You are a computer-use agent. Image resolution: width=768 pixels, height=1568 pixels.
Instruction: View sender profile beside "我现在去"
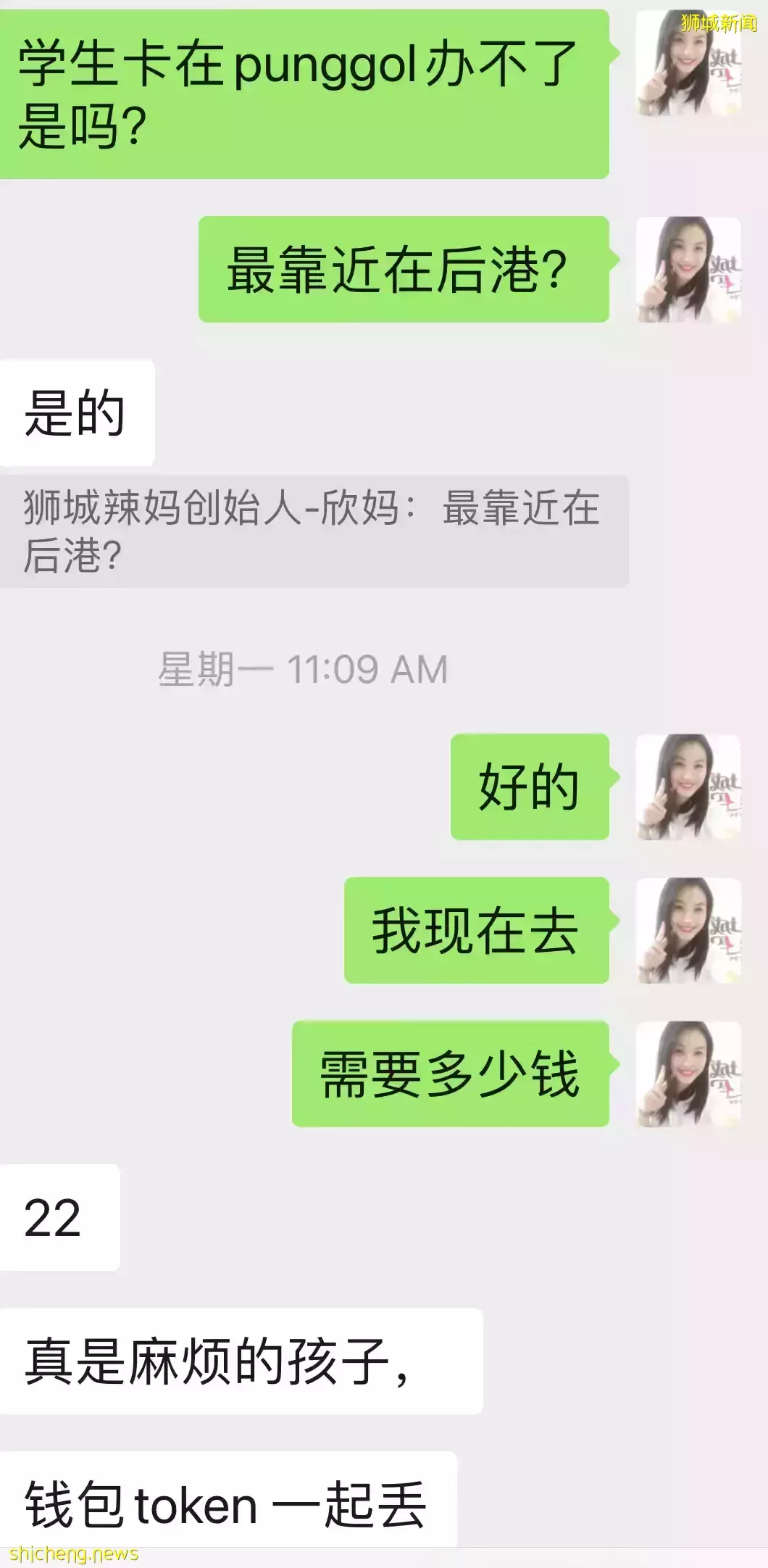[688, 930]
